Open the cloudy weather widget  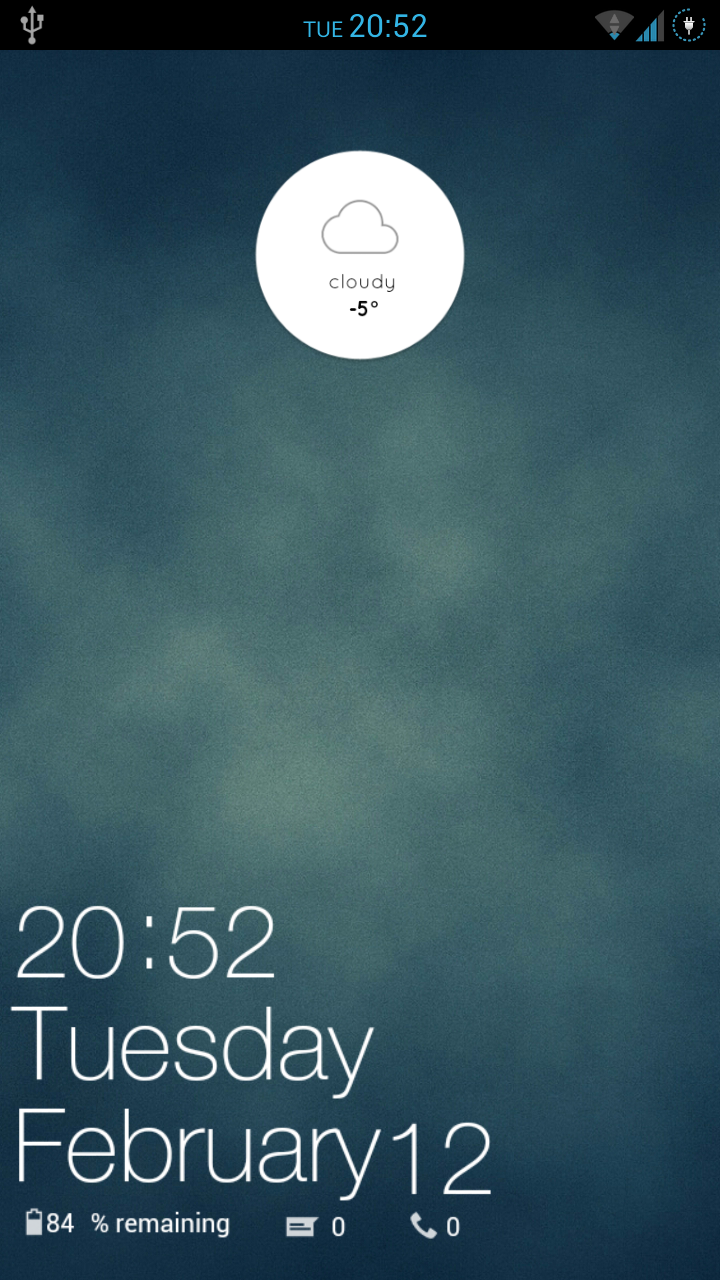(360, 255)
